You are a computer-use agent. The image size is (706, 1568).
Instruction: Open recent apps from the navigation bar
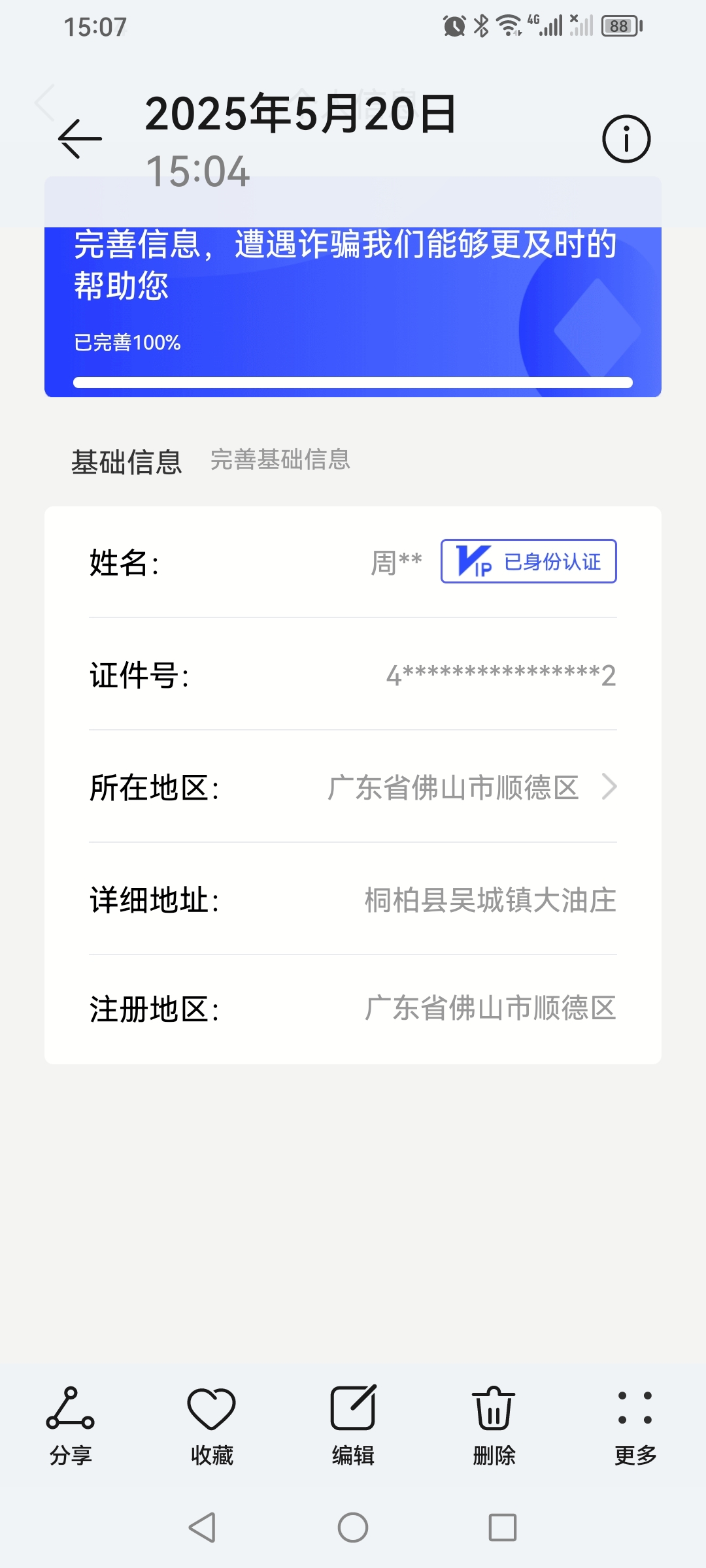tap(503, 1527)
